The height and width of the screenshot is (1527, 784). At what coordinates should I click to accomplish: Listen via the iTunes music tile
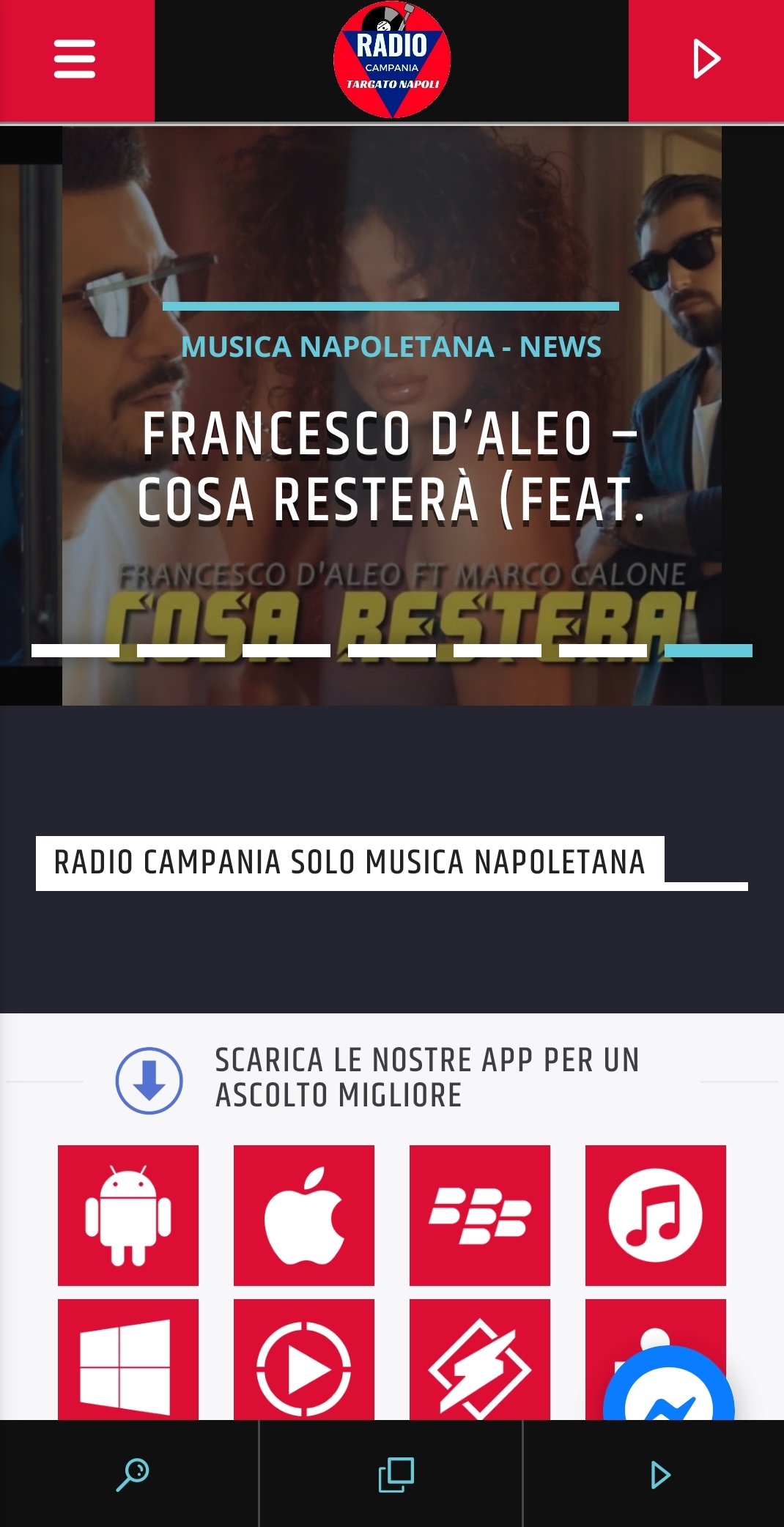pos(656,1216)
